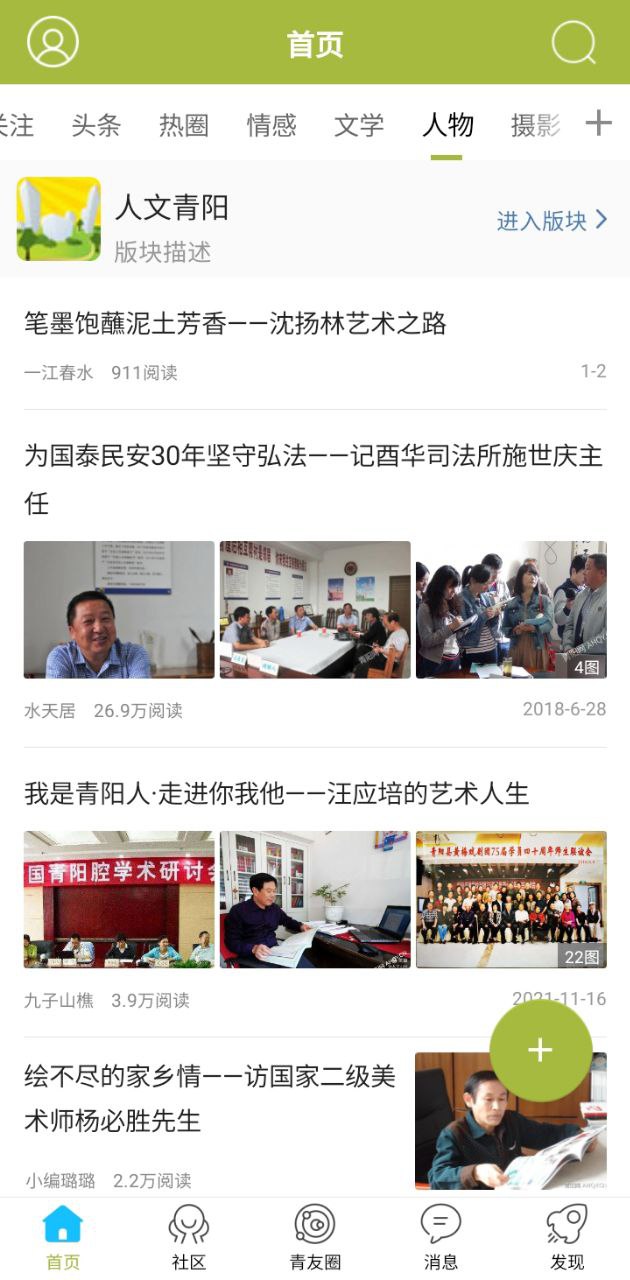
Task: View the 4图 photo in 施世庆 article
Action: click(511, 610)
